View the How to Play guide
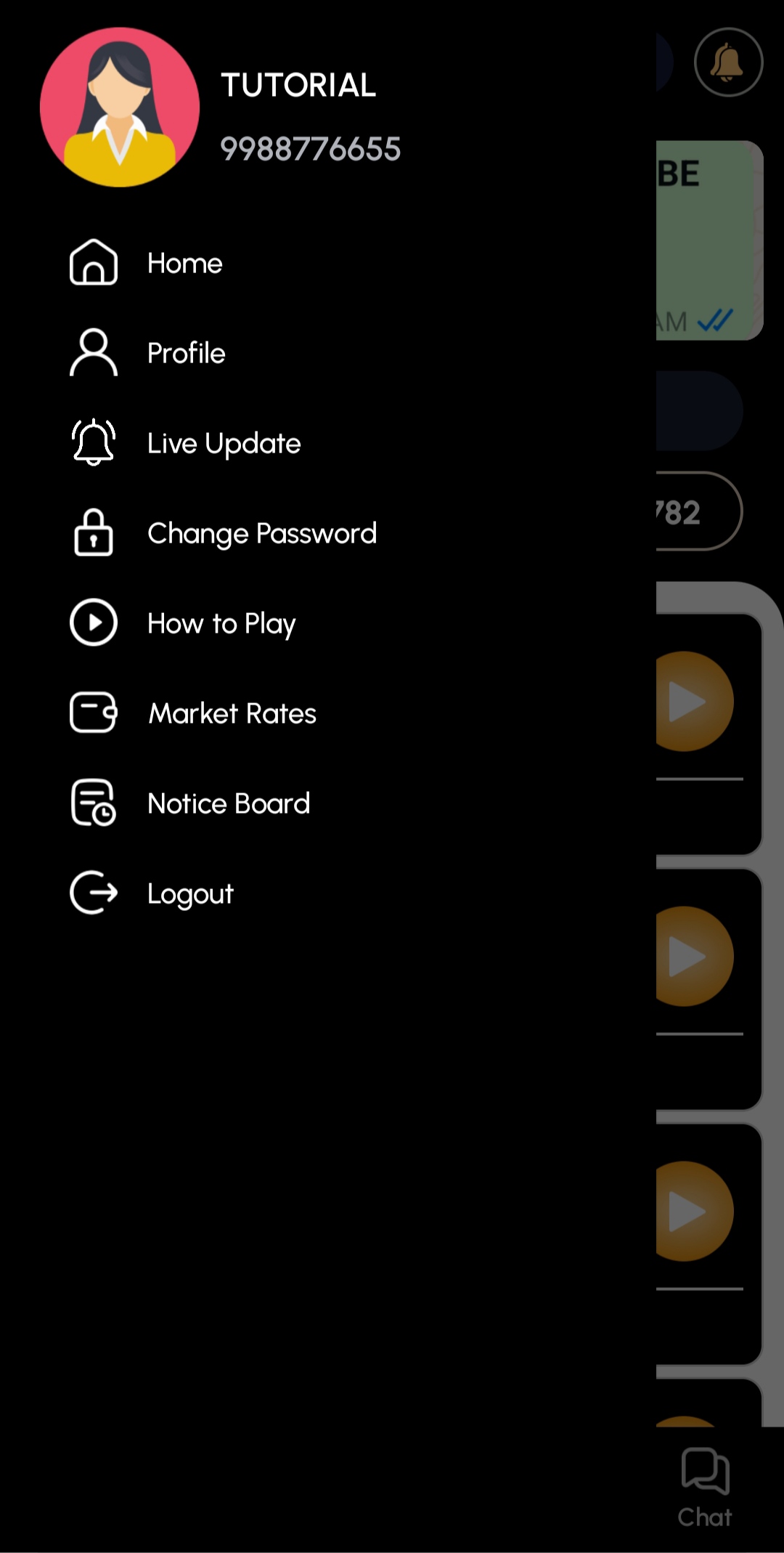The height and width of the screenshot is (1553, 784). (221, 623)
